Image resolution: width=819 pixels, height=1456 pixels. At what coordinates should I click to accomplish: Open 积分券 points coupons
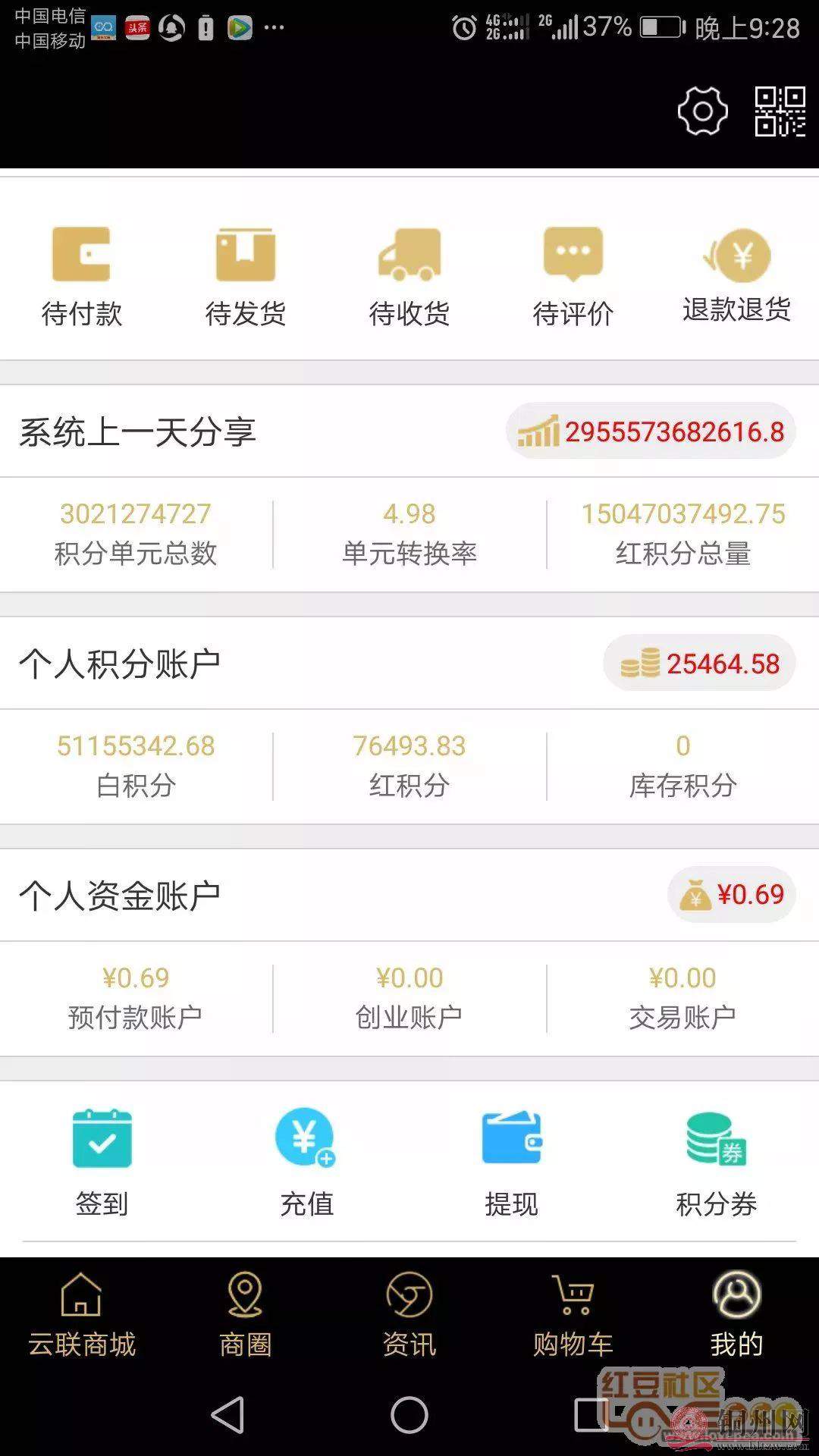(x=716, y=1160)
